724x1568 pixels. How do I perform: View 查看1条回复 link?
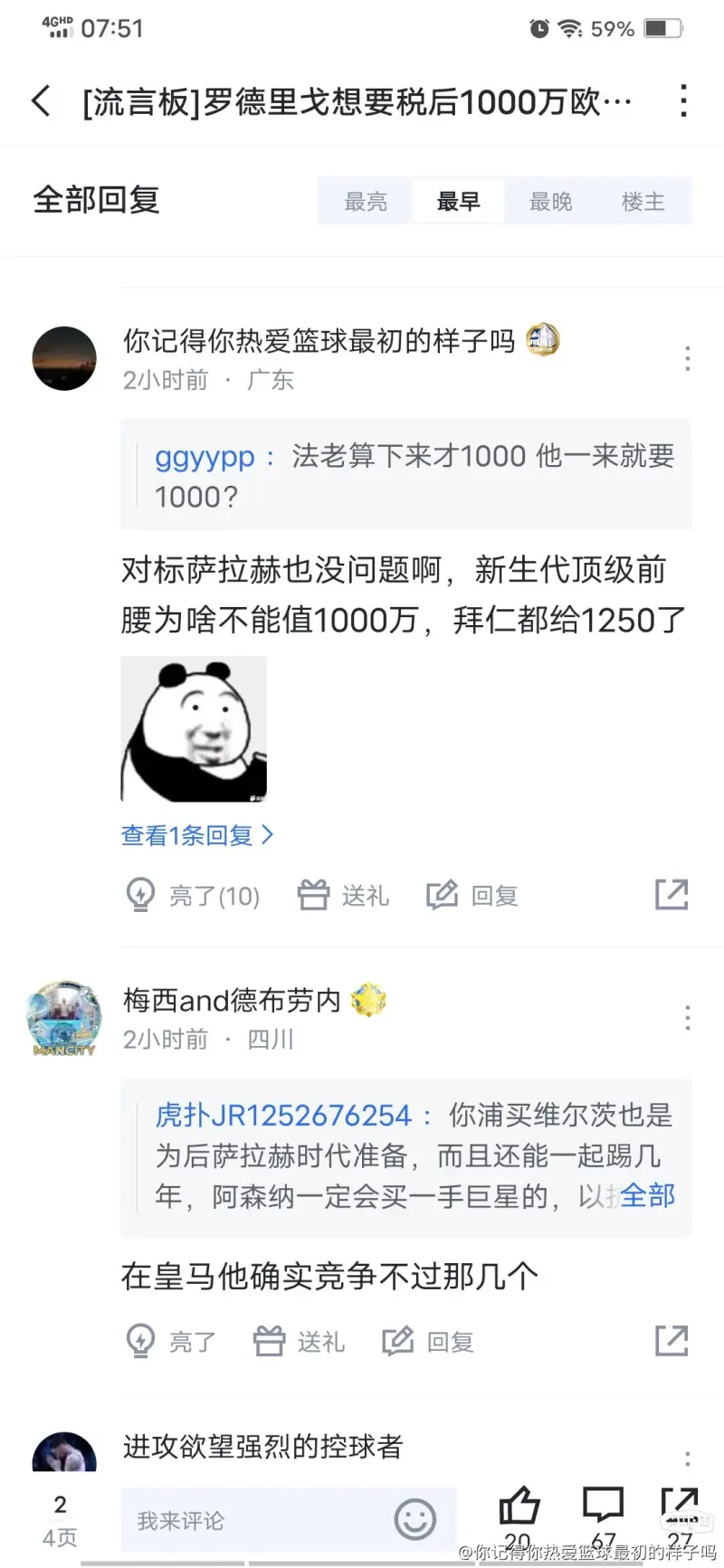196,835
